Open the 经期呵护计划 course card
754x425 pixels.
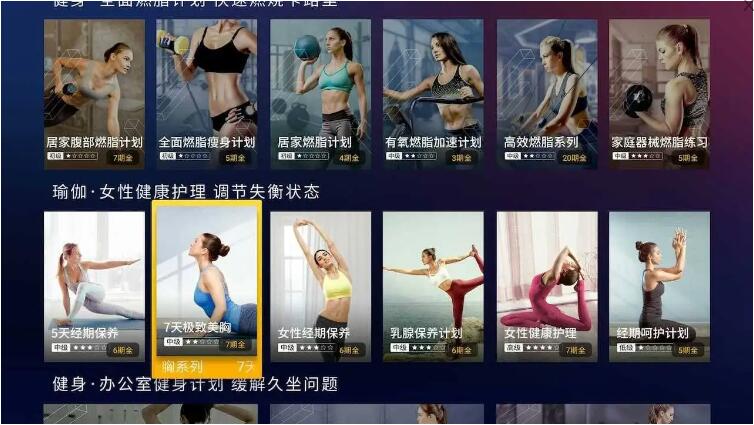[x=659, y=285]
